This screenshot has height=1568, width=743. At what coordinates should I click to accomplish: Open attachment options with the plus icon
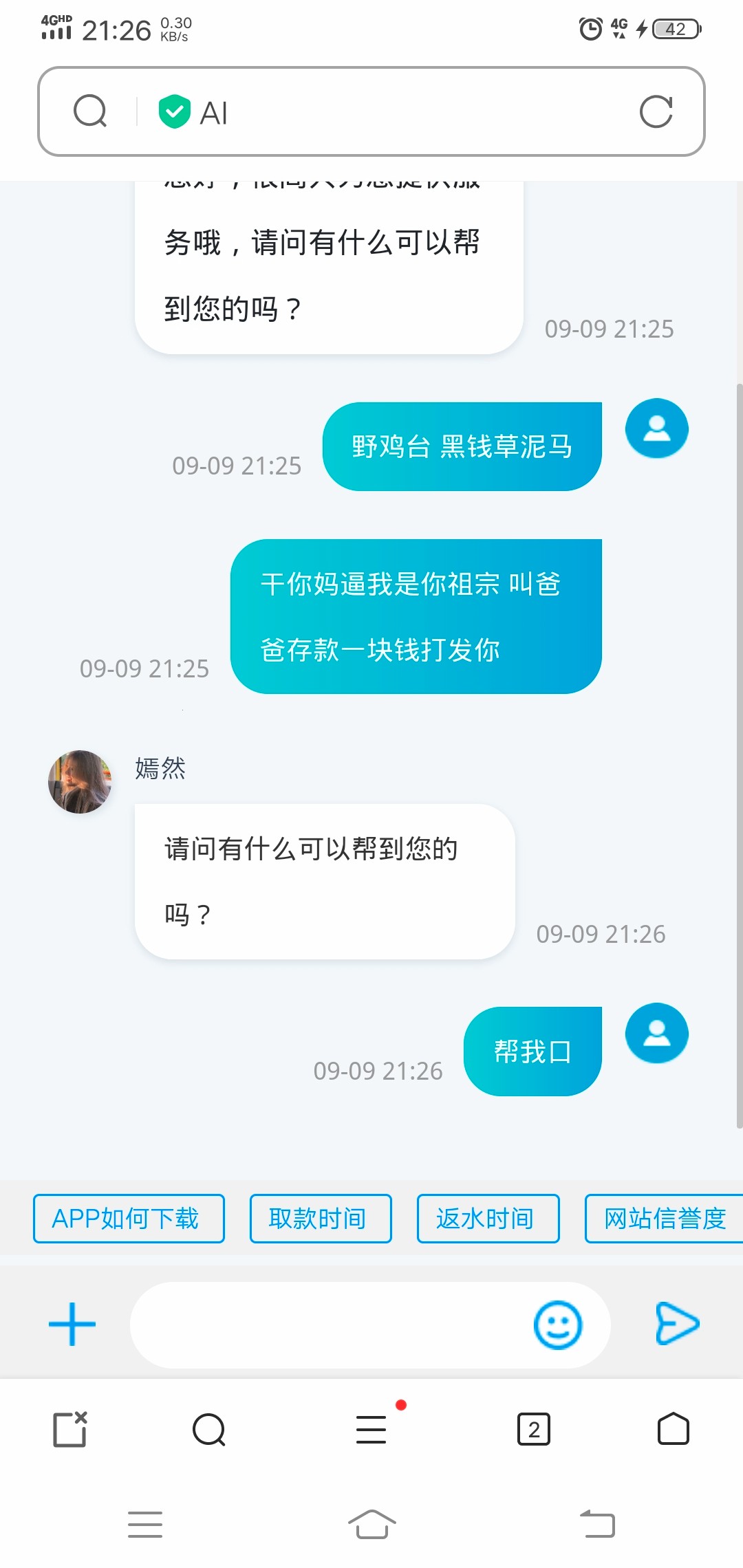[x=72, y=1324]
